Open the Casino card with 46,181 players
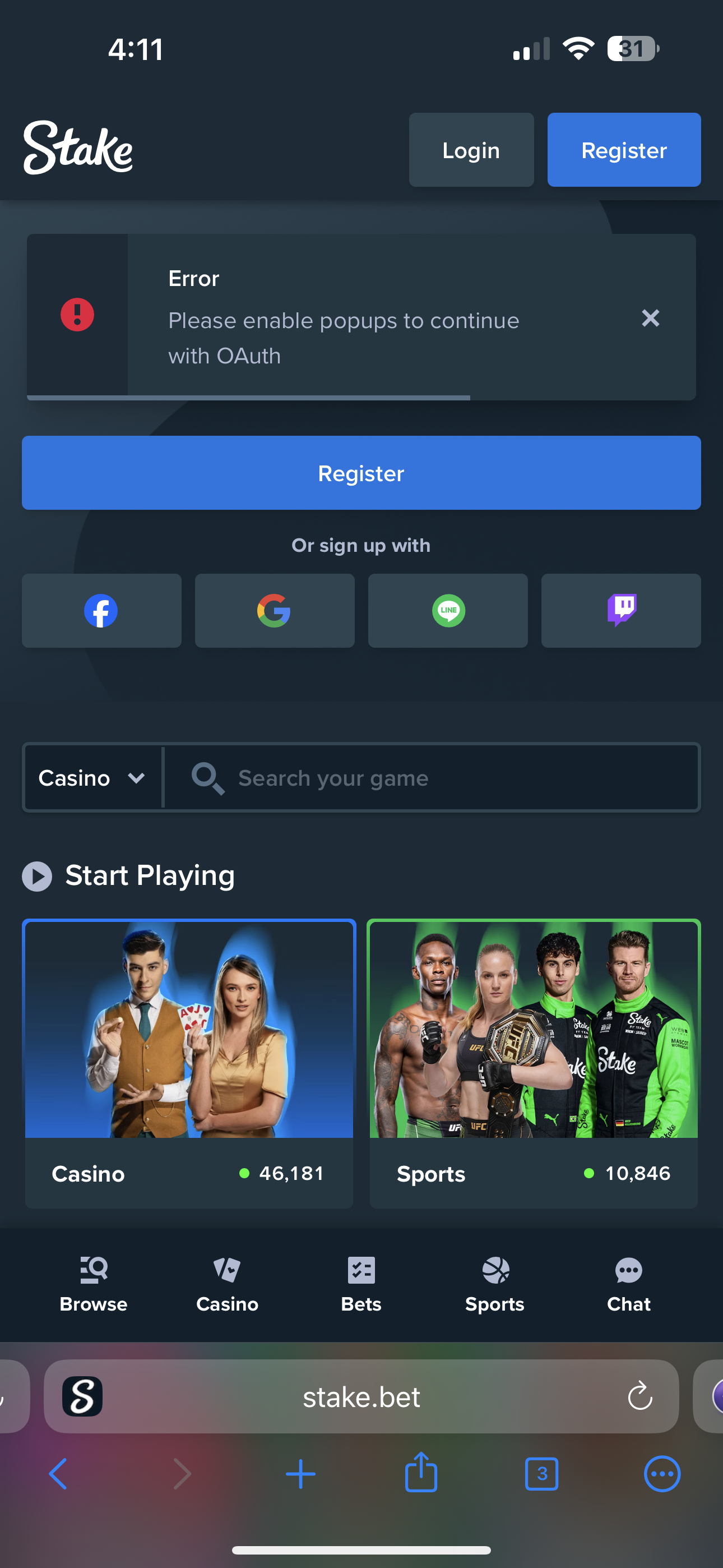 tap(189, 1063)
